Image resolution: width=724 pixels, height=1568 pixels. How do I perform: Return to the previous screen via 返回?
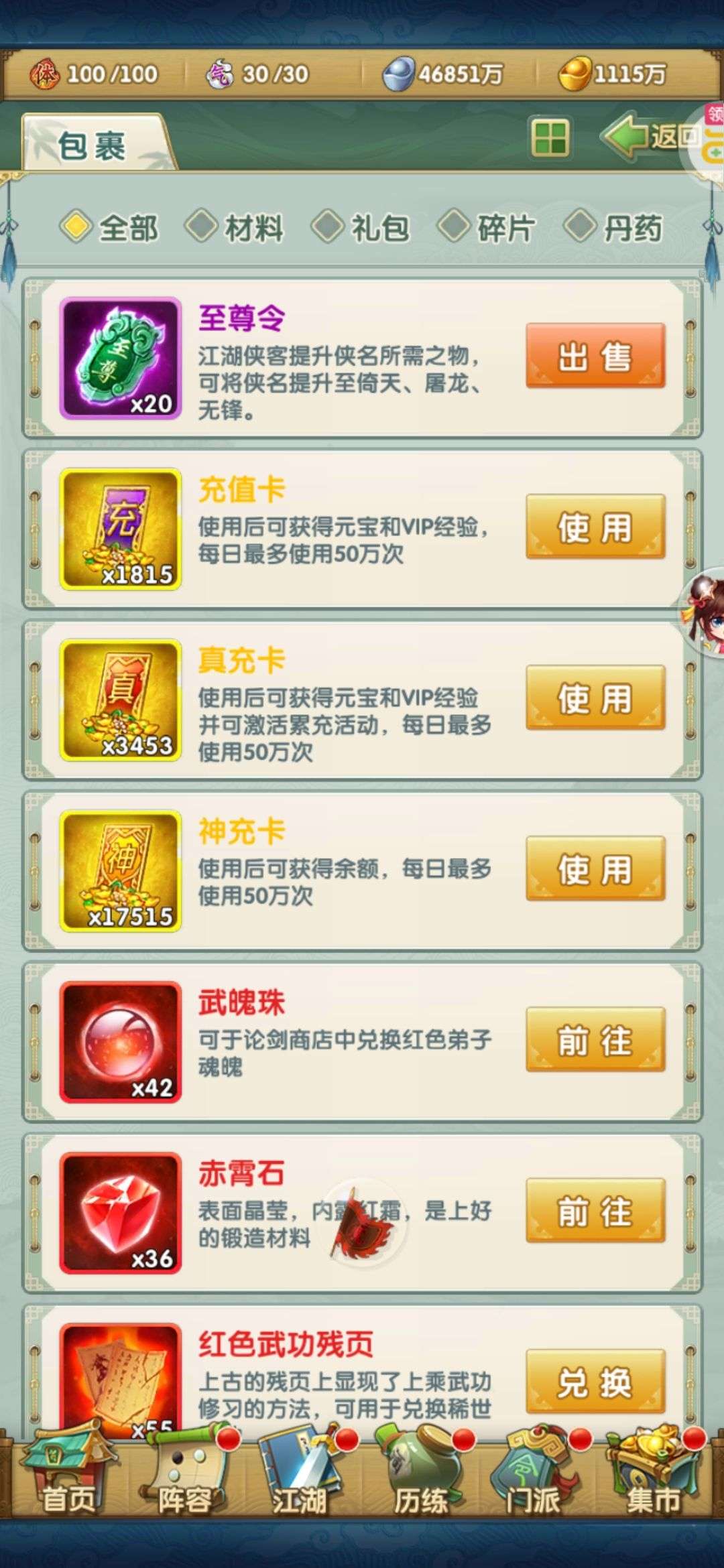tap(652, 137)
